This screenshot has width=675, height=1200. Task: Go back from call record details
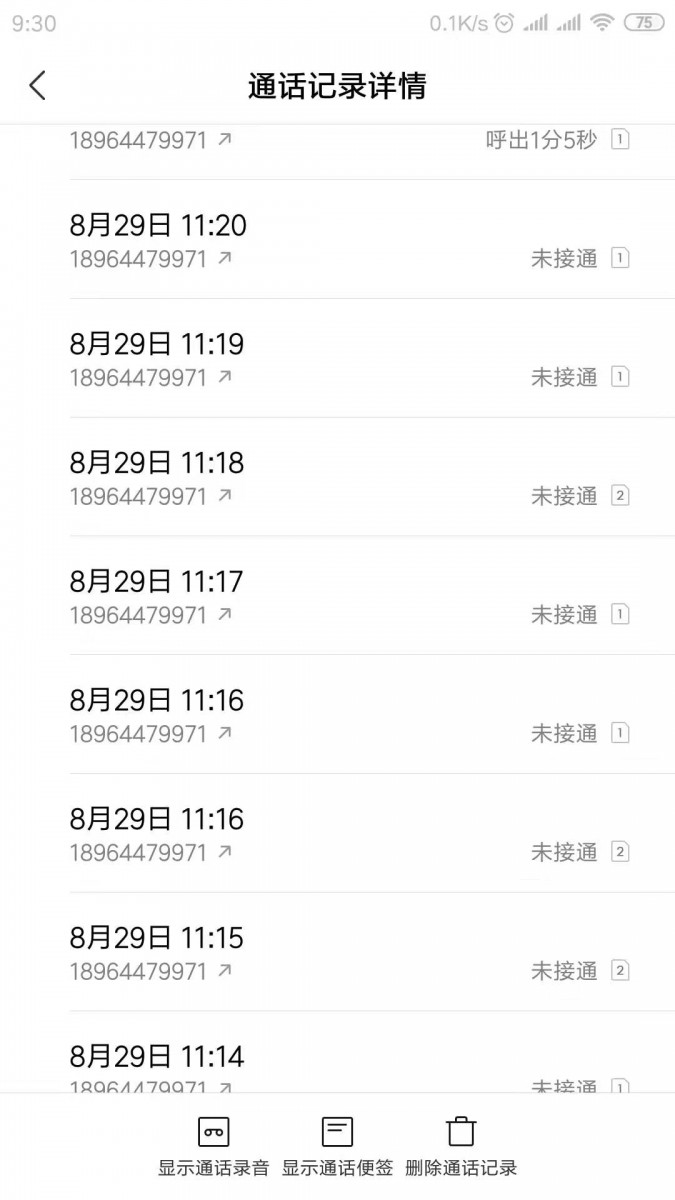coord(38,86)
